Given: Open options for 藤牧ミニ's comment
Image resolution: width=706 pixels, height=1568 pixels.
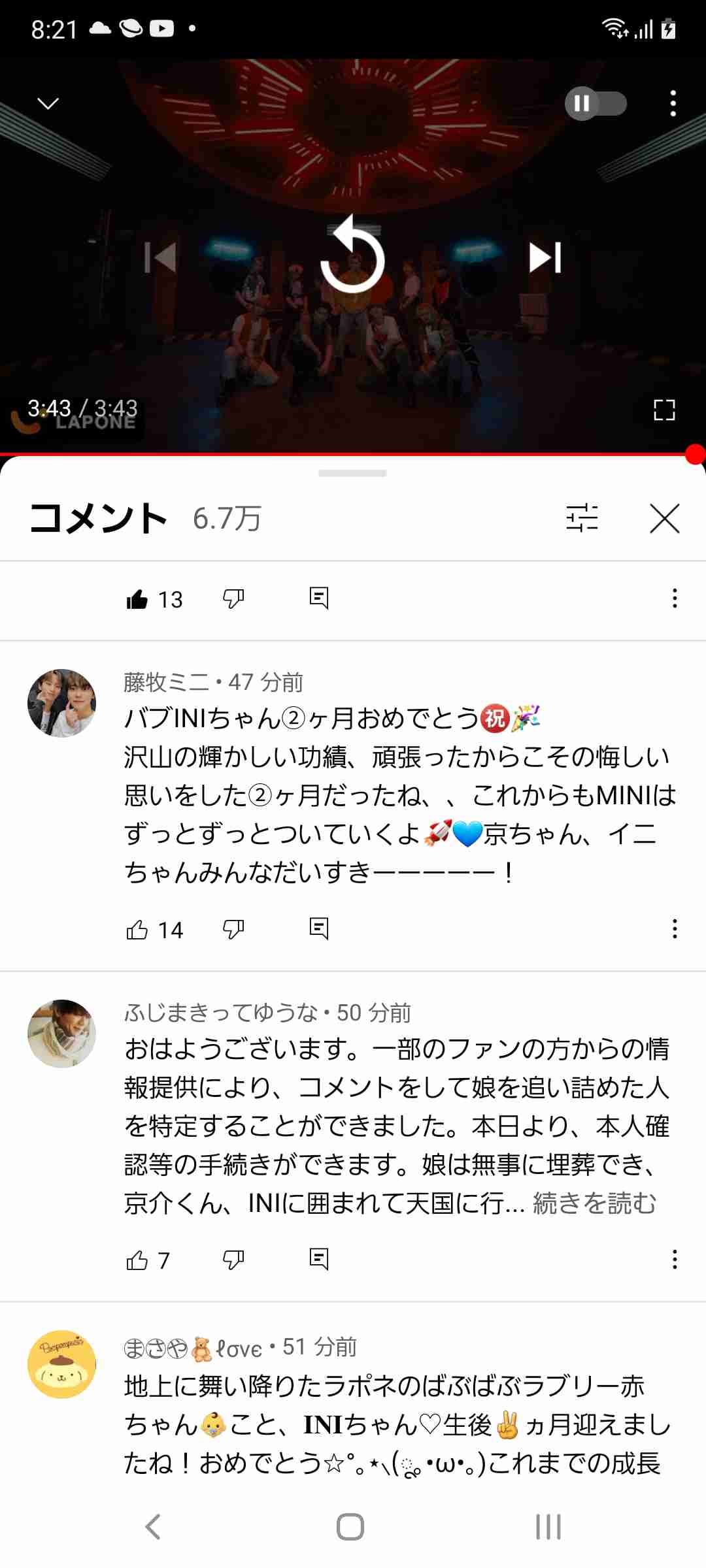Looking at the screenshot, I should point(674,928).
